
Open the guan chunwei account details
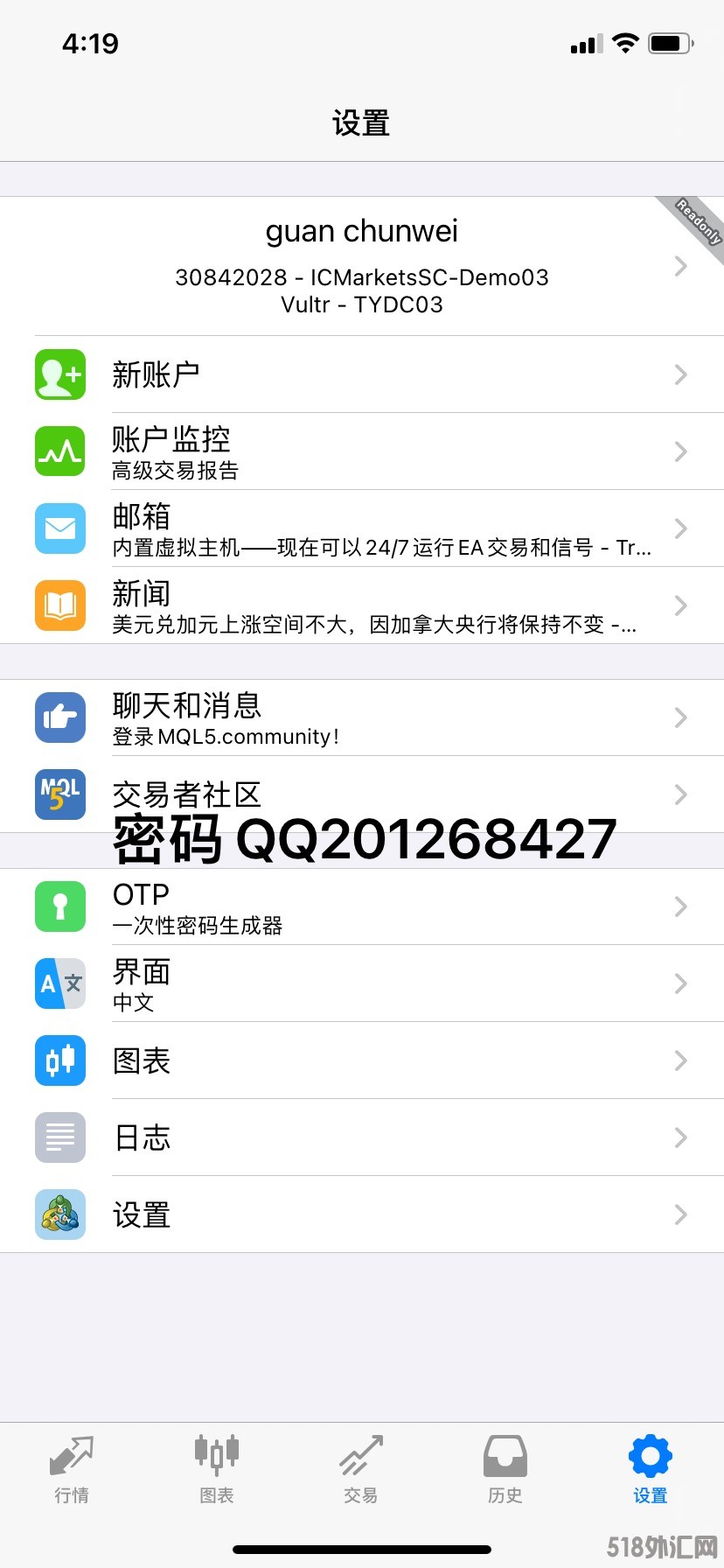click(x=362, y=266)
